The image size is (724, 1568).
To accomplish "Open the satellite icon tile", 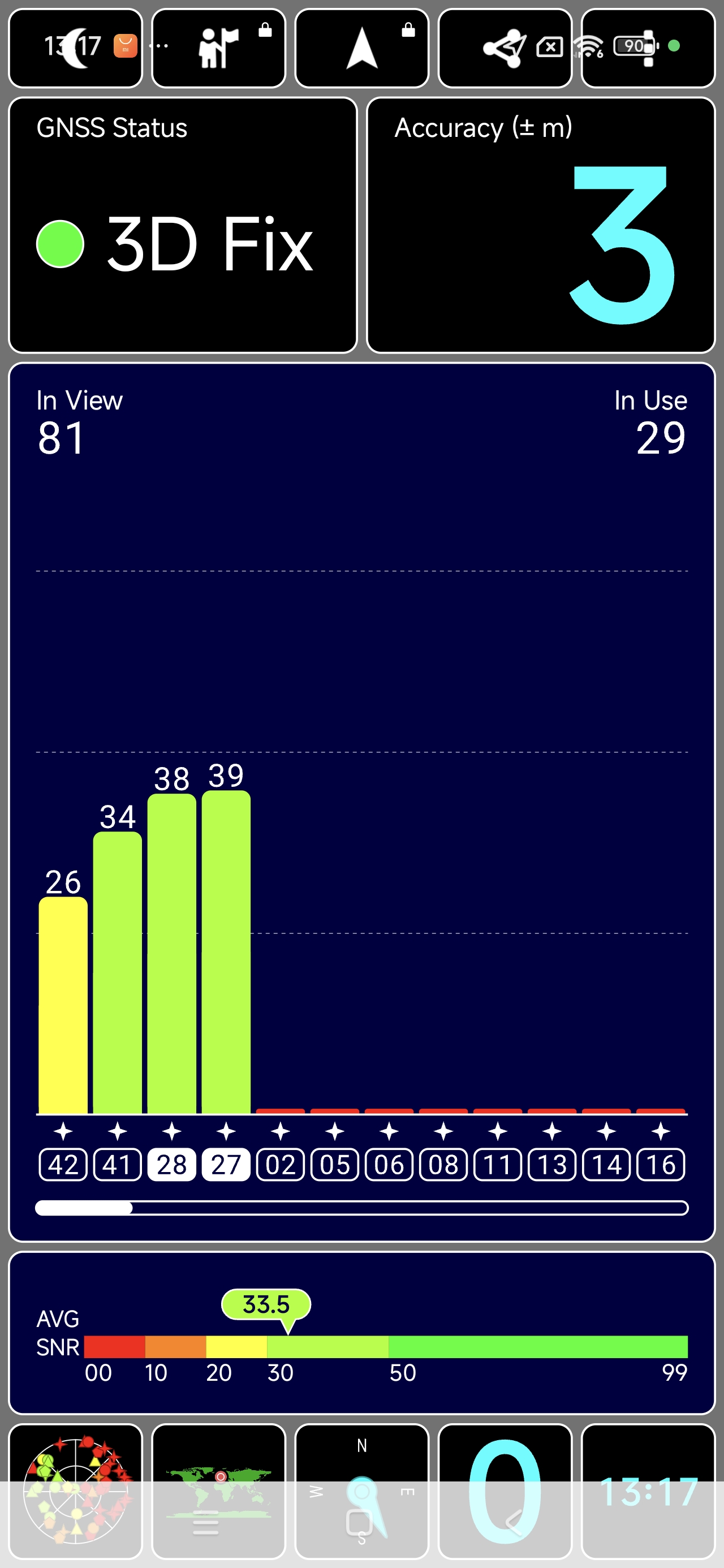I will [648, 48].
